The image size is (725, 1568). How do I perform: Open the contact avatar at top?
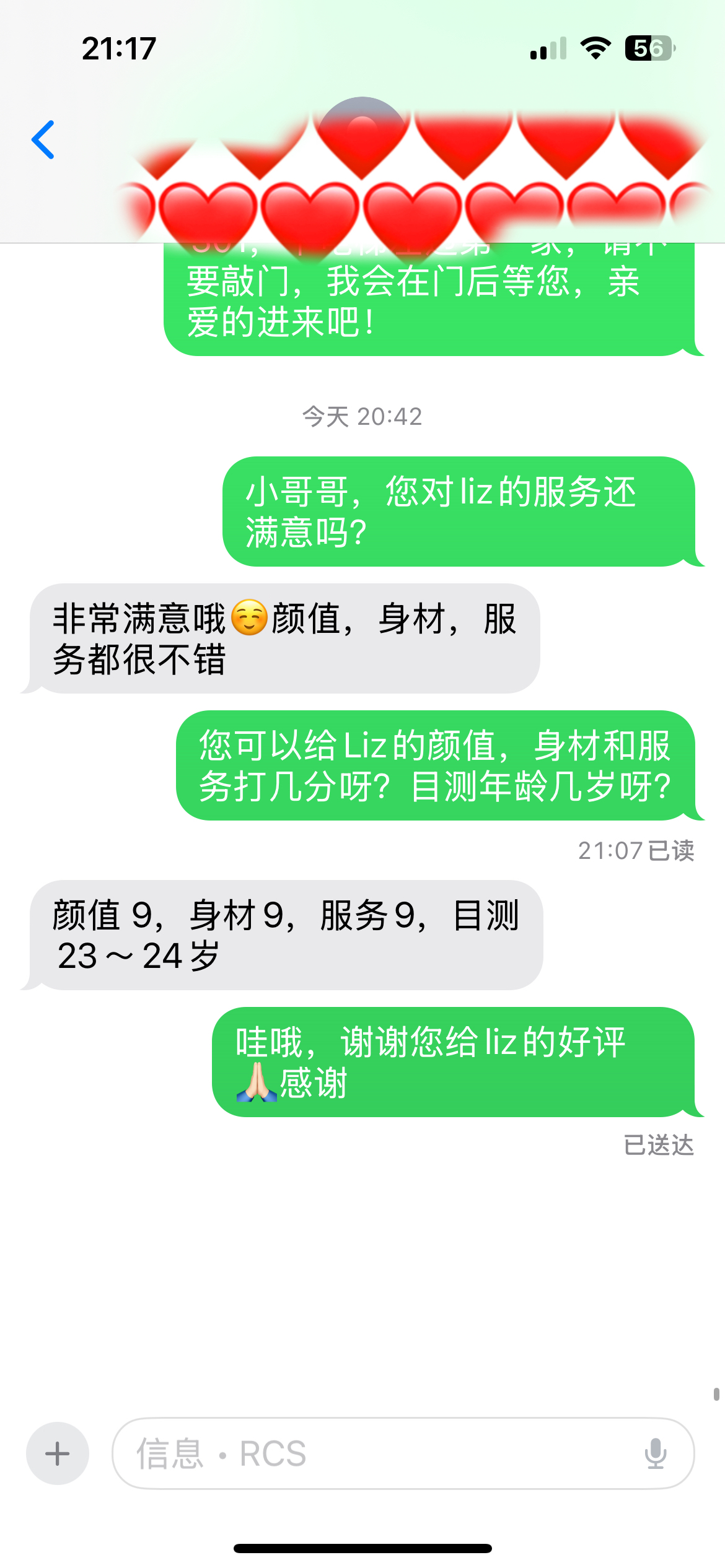[x=362, y=133]
